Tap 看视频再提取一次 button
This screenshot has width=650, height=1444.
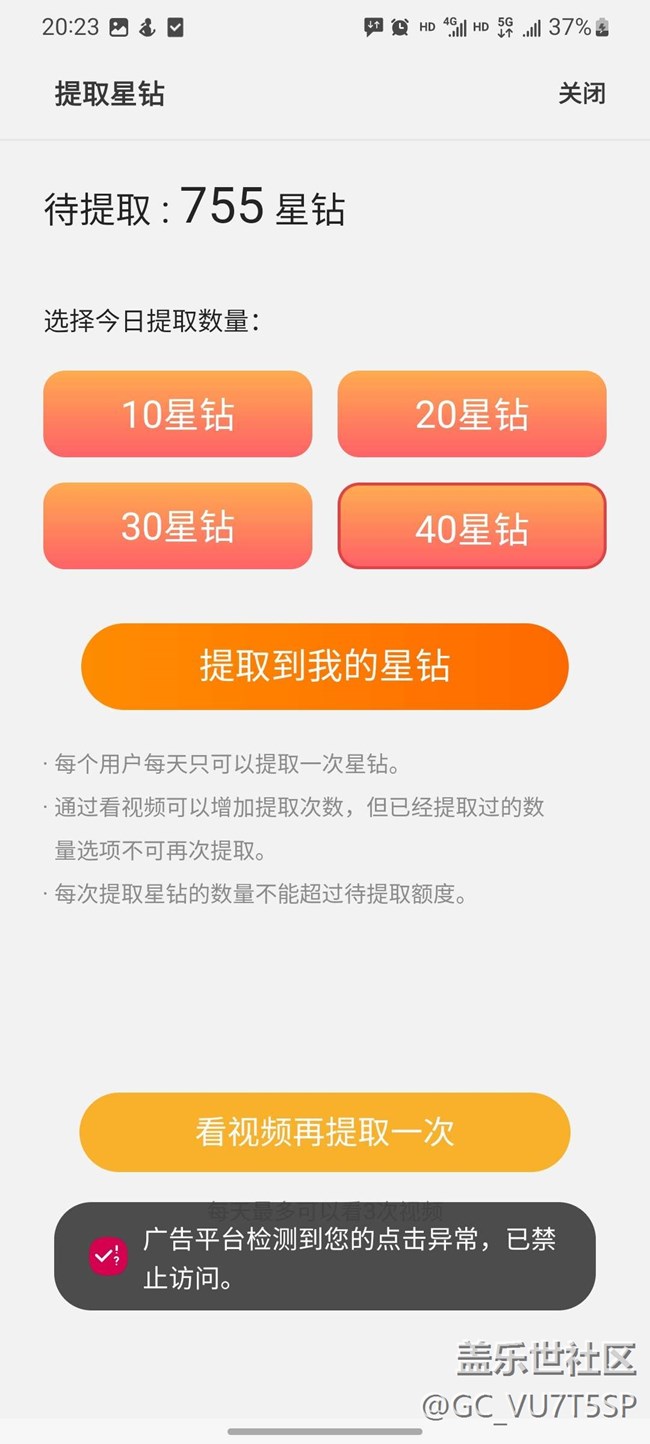pos(325,1132)
